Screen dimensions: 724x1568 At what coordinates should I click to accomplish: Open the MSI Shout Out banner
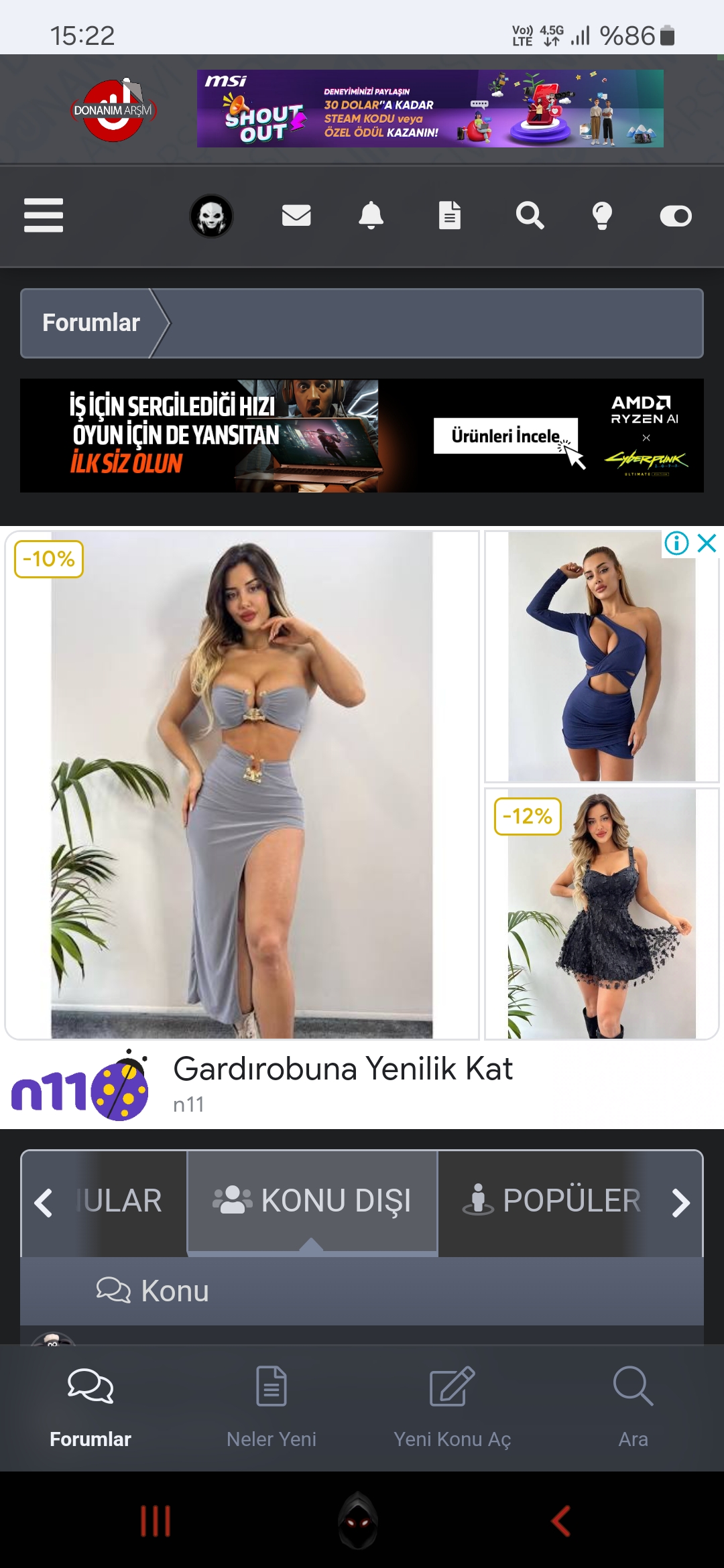(430, 109)
